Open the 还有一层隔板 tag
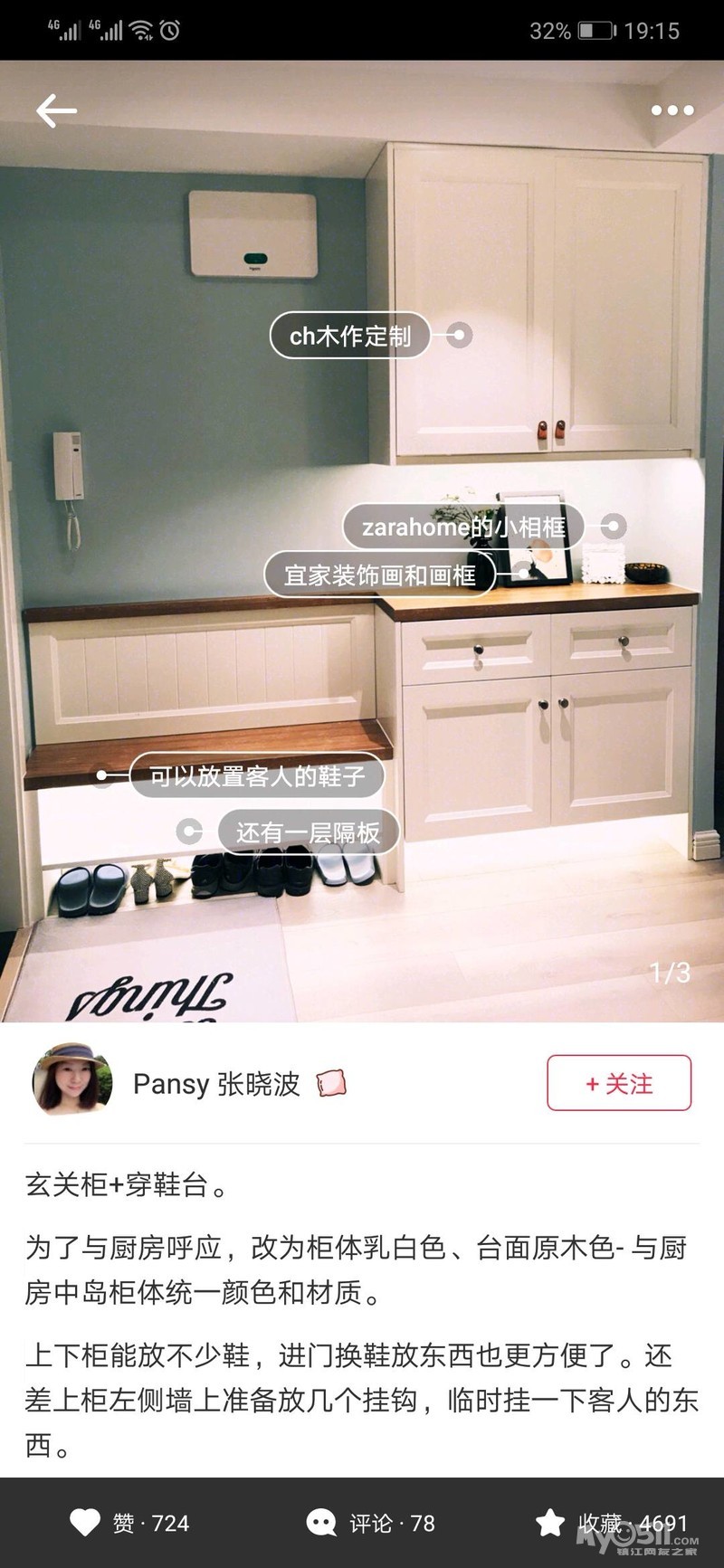The image size is (724, 1568). [x=308, y=832]
